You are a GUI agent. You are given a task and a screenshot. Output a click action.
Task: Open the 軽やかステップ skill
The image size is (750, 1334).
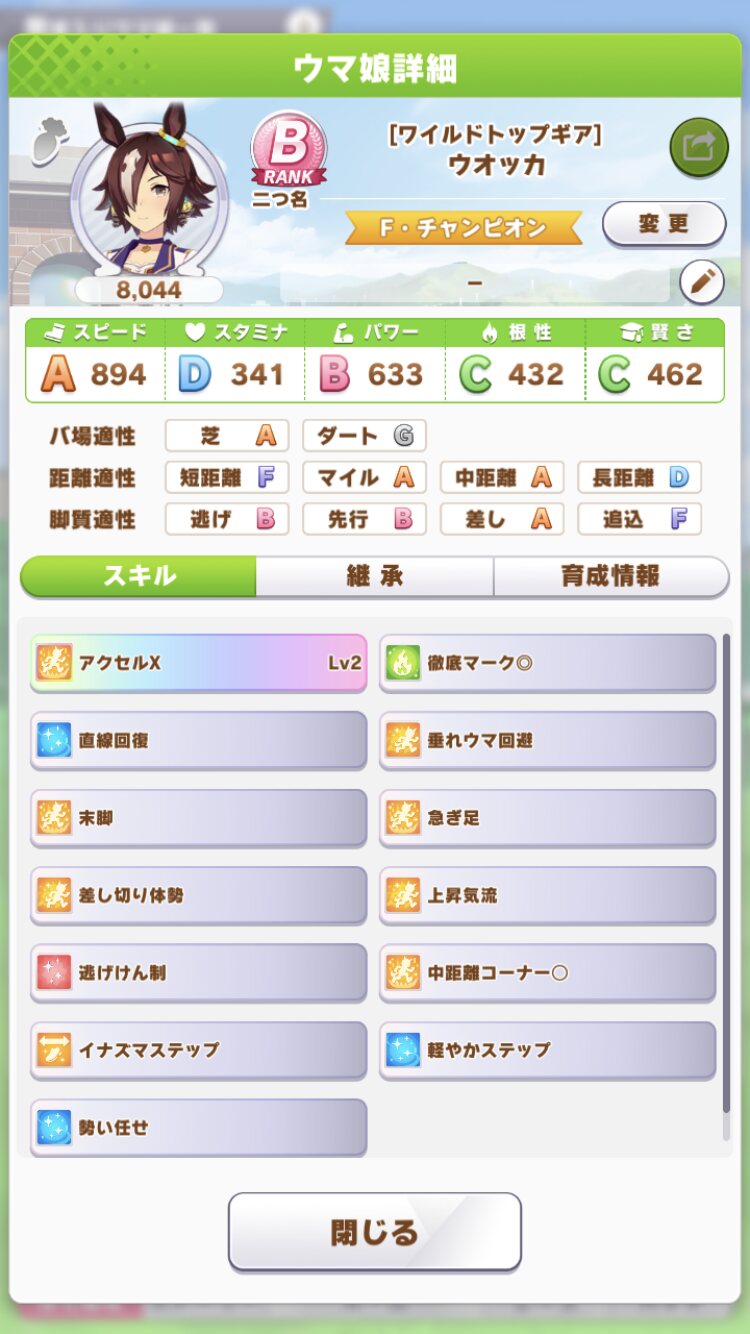point(547,1050)
